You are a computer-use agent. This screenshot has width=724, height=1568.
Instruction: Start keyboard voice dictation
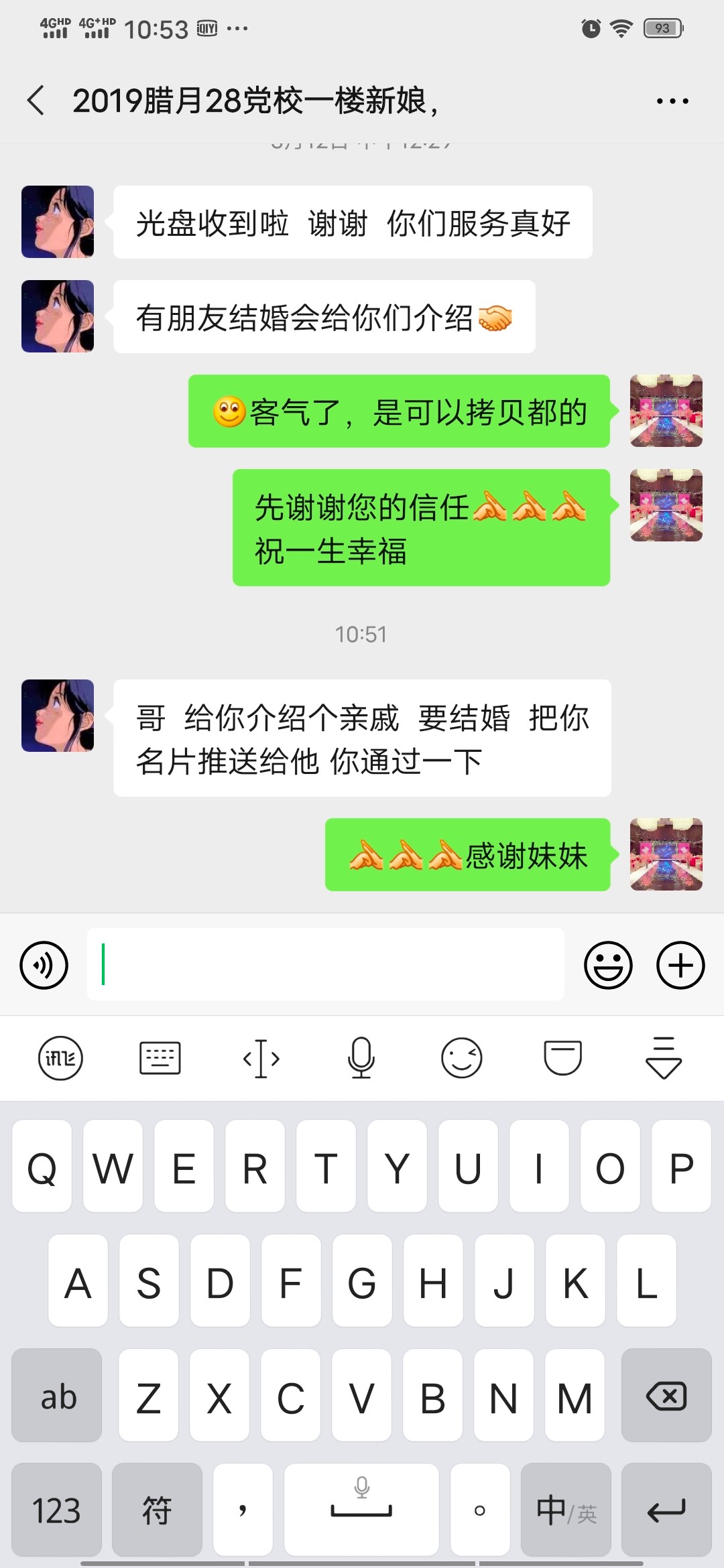click(361, 1058)
